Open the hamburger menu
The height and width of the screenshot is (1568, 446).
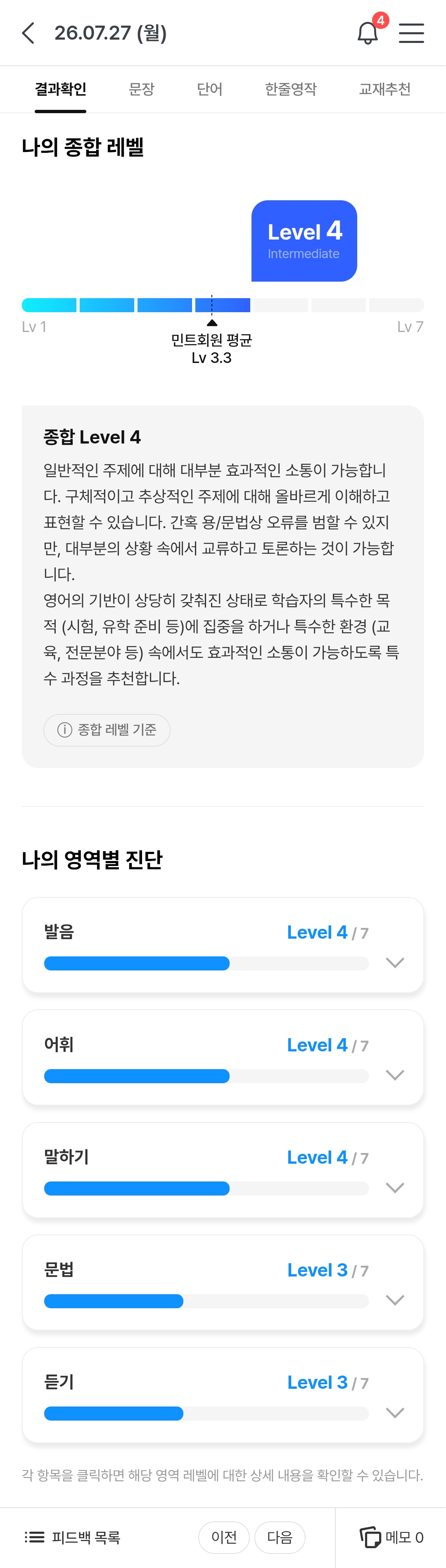pyautogui.click(x=411, y=33)
